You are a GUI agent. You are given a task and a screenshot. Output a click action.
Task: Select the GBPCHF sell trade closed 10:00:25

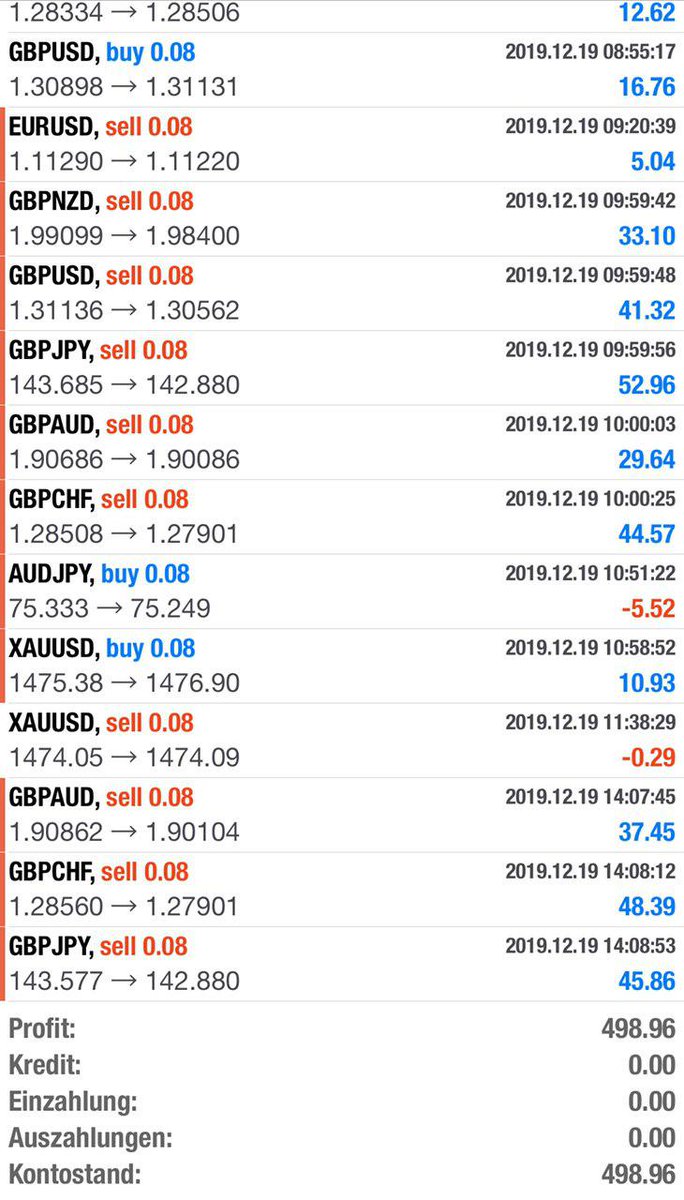342,516
